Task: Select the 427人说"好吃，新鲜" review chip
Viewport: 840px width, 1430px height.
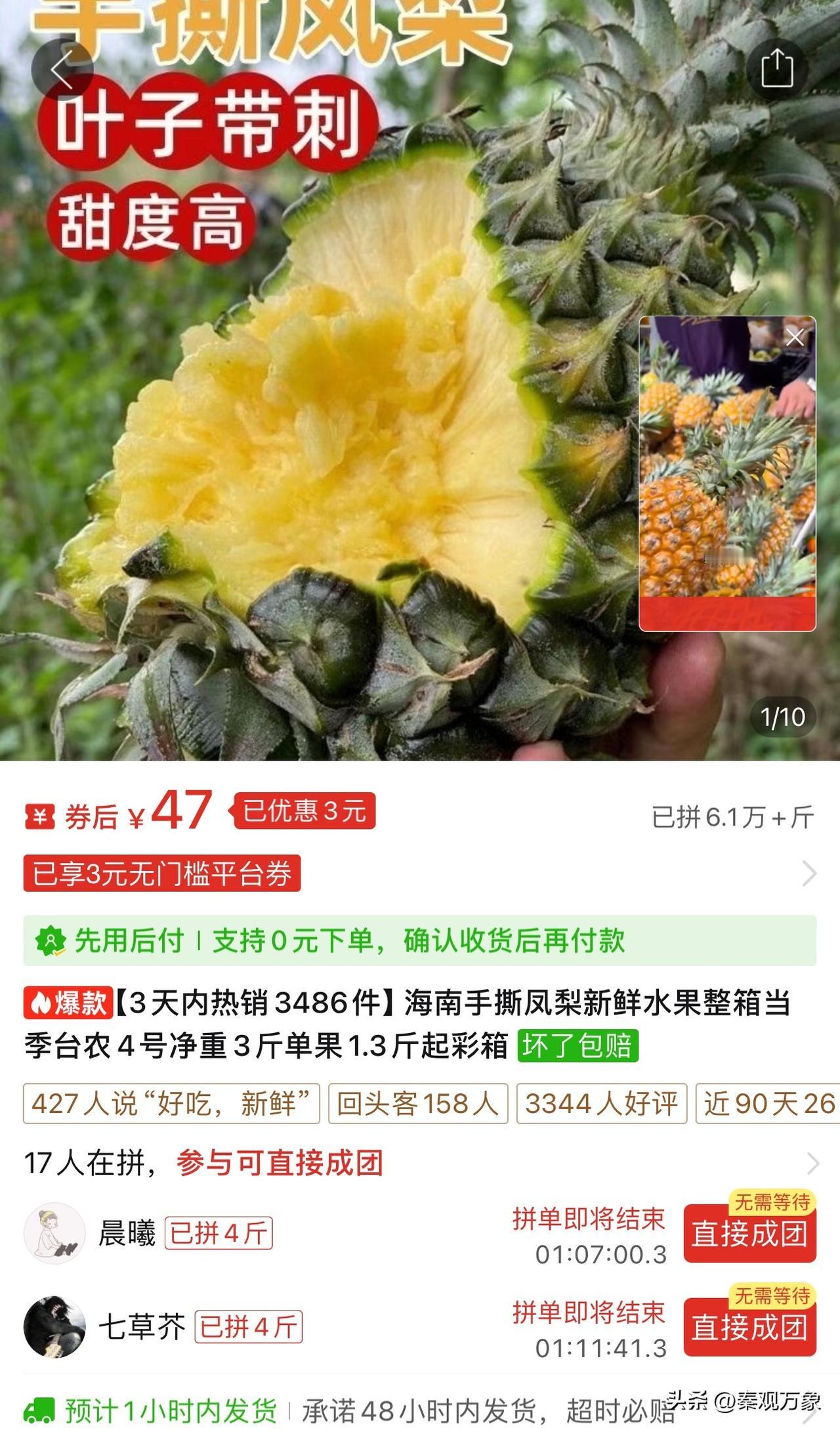Action: (171, 1104)
